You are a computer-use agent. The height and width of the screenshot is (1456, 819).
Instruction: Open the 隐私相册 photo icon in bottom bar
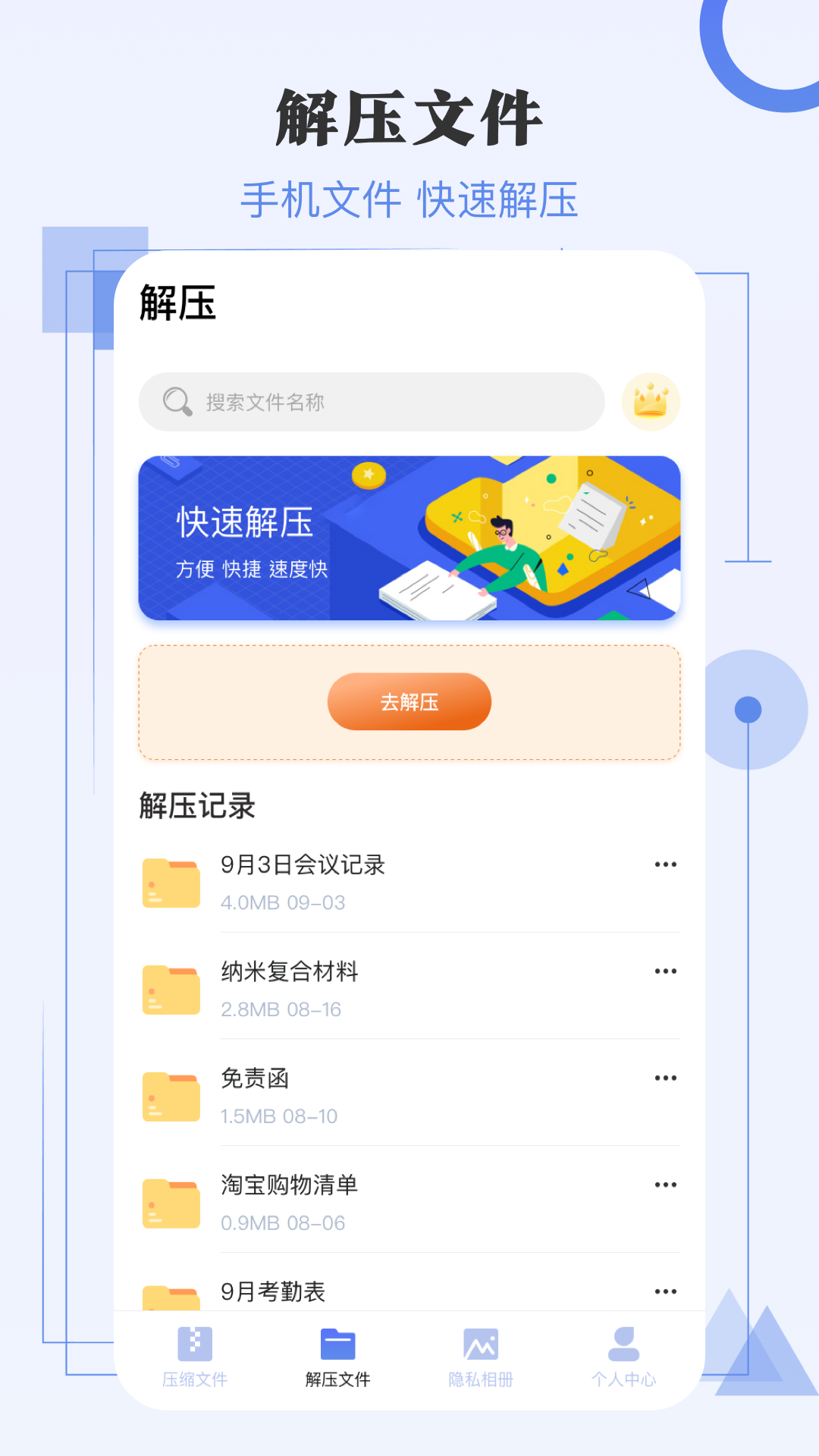(x=480, y=1341)
